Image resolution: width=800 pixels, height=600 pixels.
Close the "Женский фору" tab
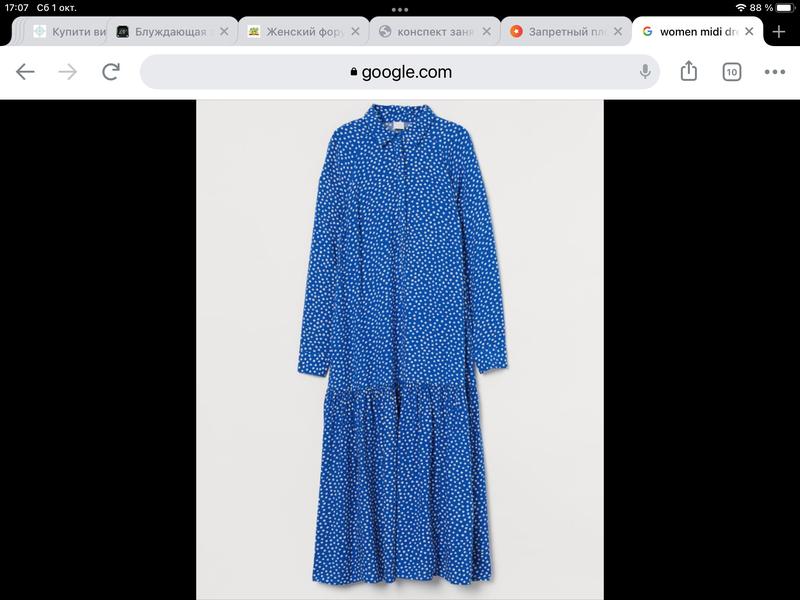coord(355,31)
